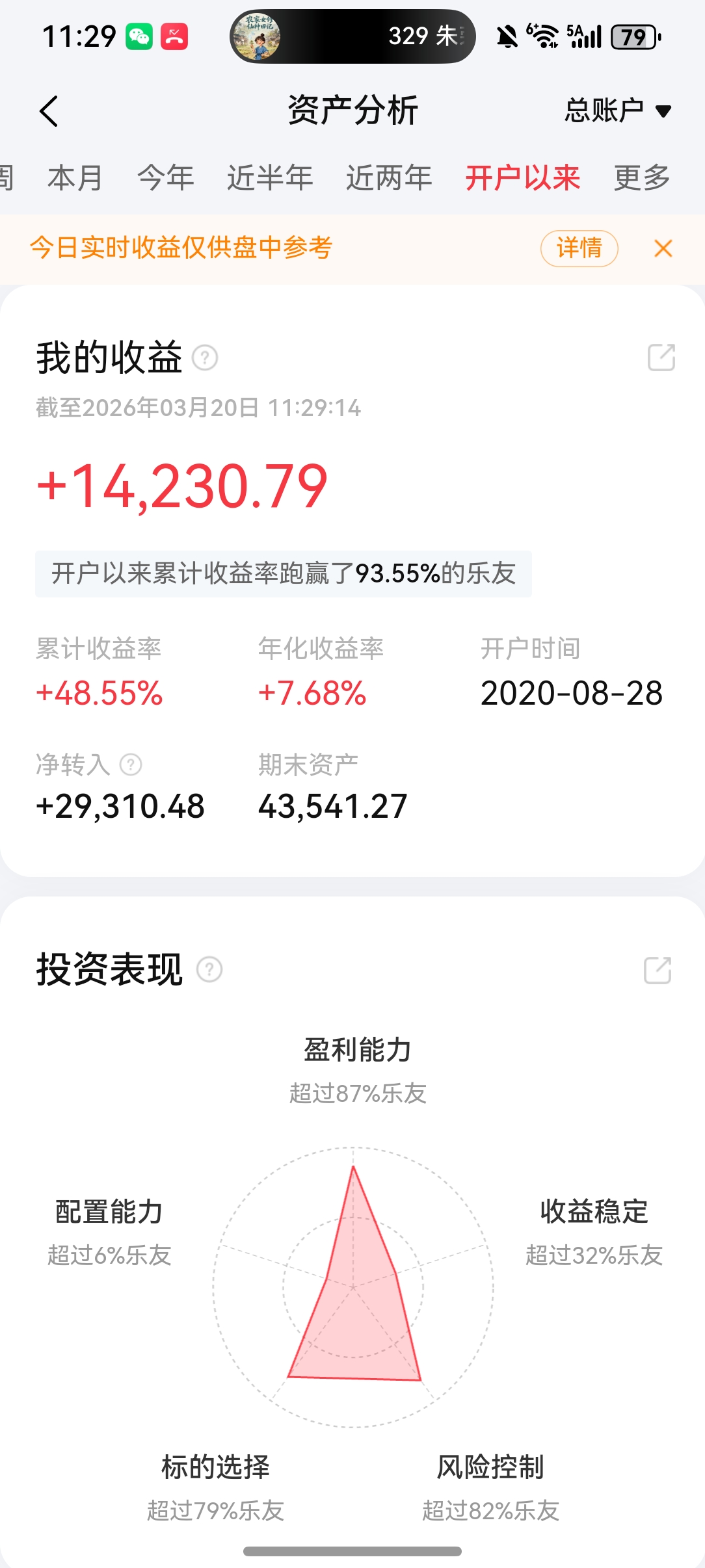This screenshot has width=705, height=1568.
Task: Open help icon beside 我的收益
Action: pos(206,358)
